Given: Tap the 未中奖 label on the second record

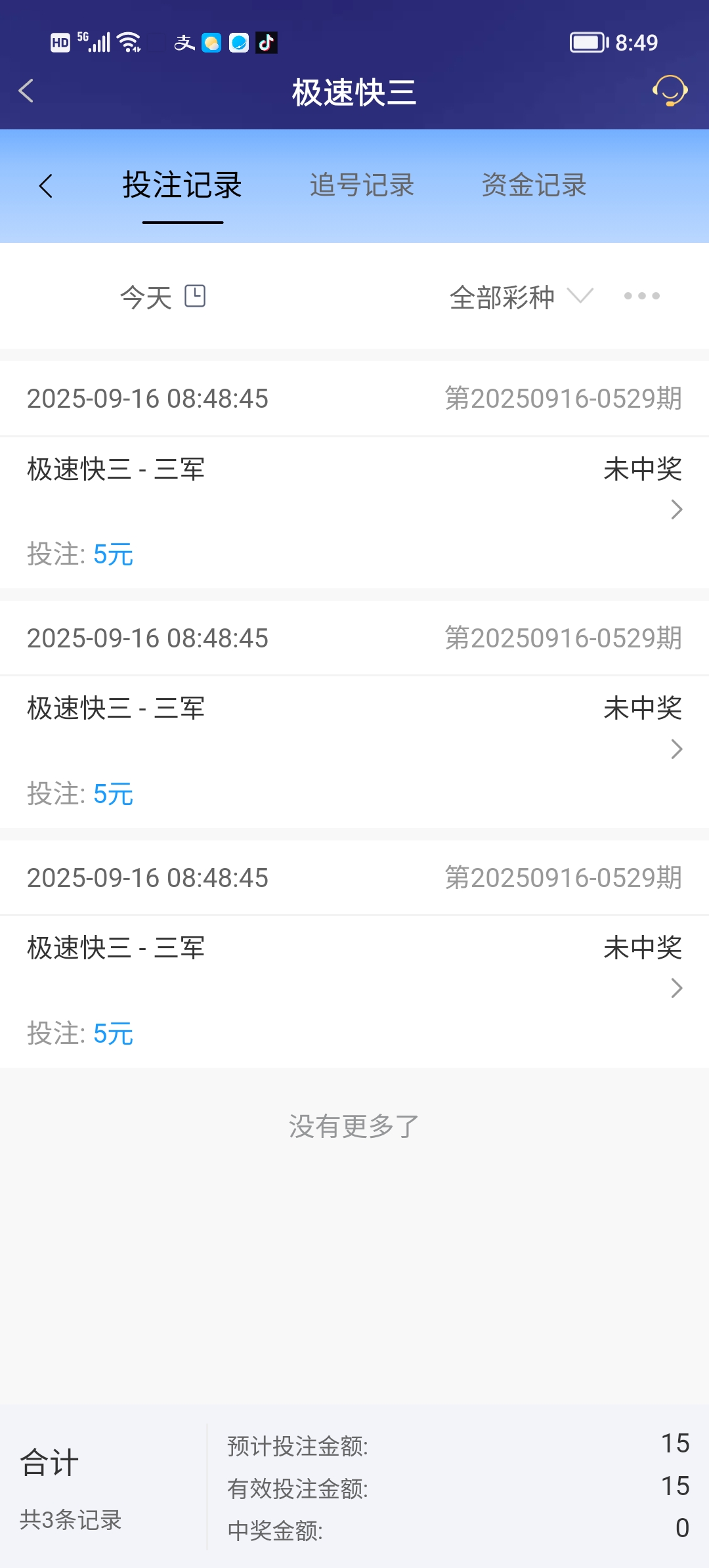Looking at the screenshot, I should [x=642, y=708].
